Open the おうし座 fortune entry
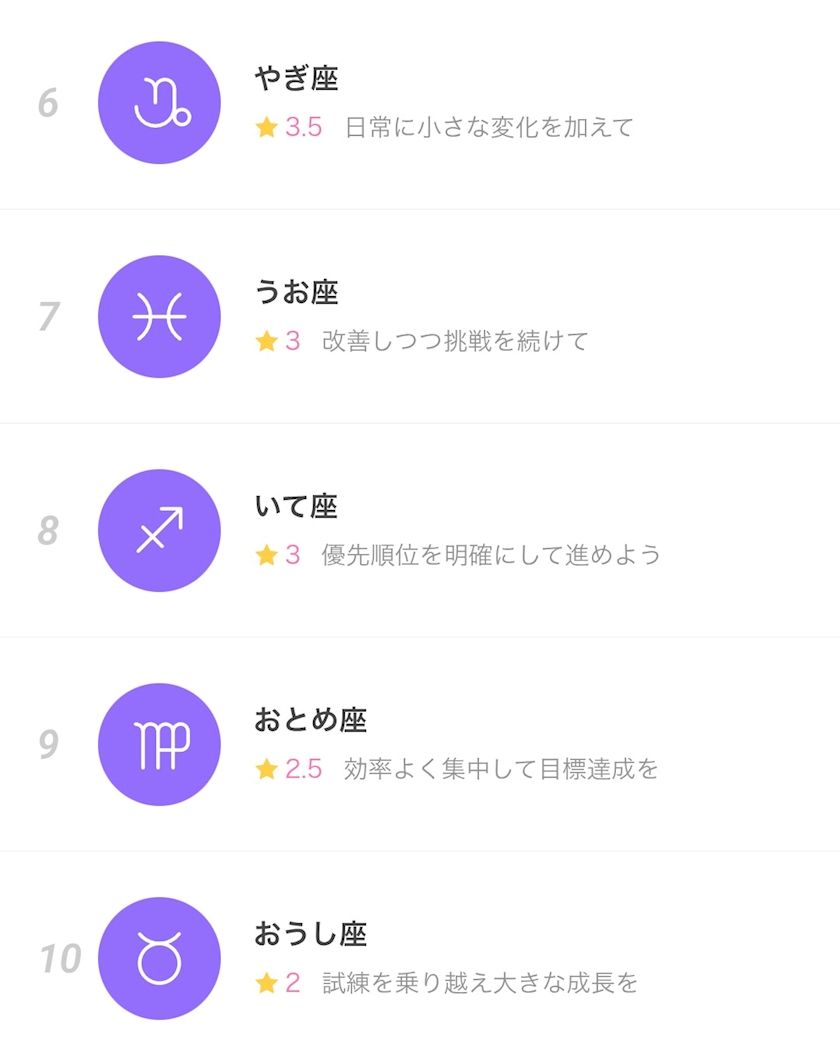 pyautogui.click(x=420, y=958)
